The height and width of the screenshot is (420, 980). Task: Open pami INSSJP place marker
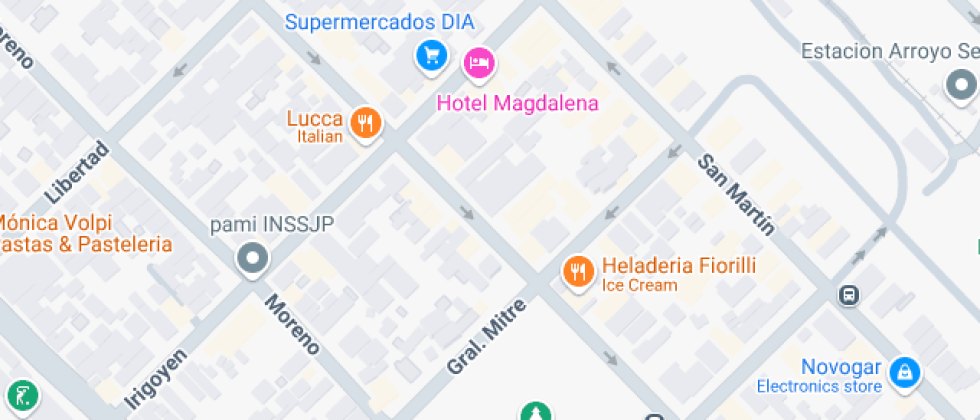252,260
